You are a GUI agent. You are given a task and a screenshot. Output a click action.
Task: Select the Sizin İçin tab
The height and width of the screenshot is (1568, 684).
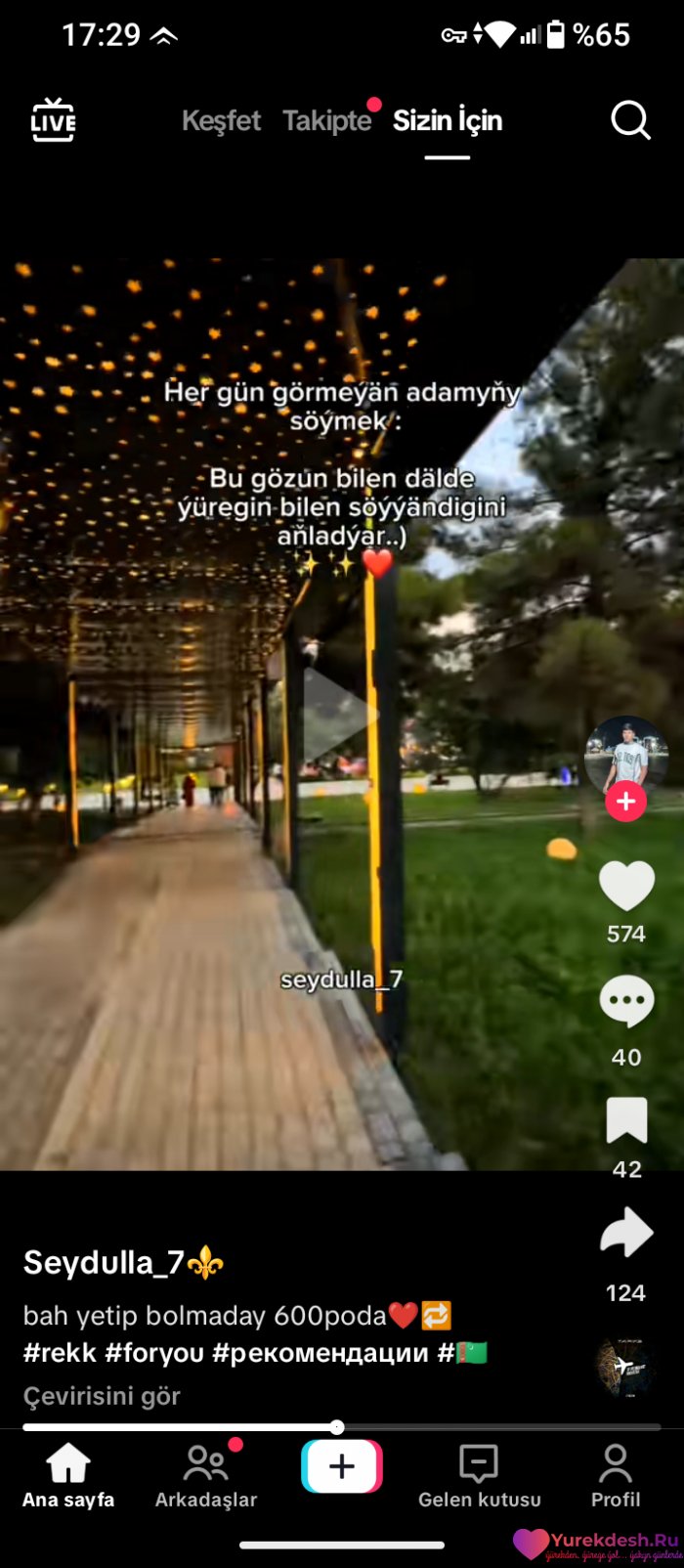[x=448, y=120]
